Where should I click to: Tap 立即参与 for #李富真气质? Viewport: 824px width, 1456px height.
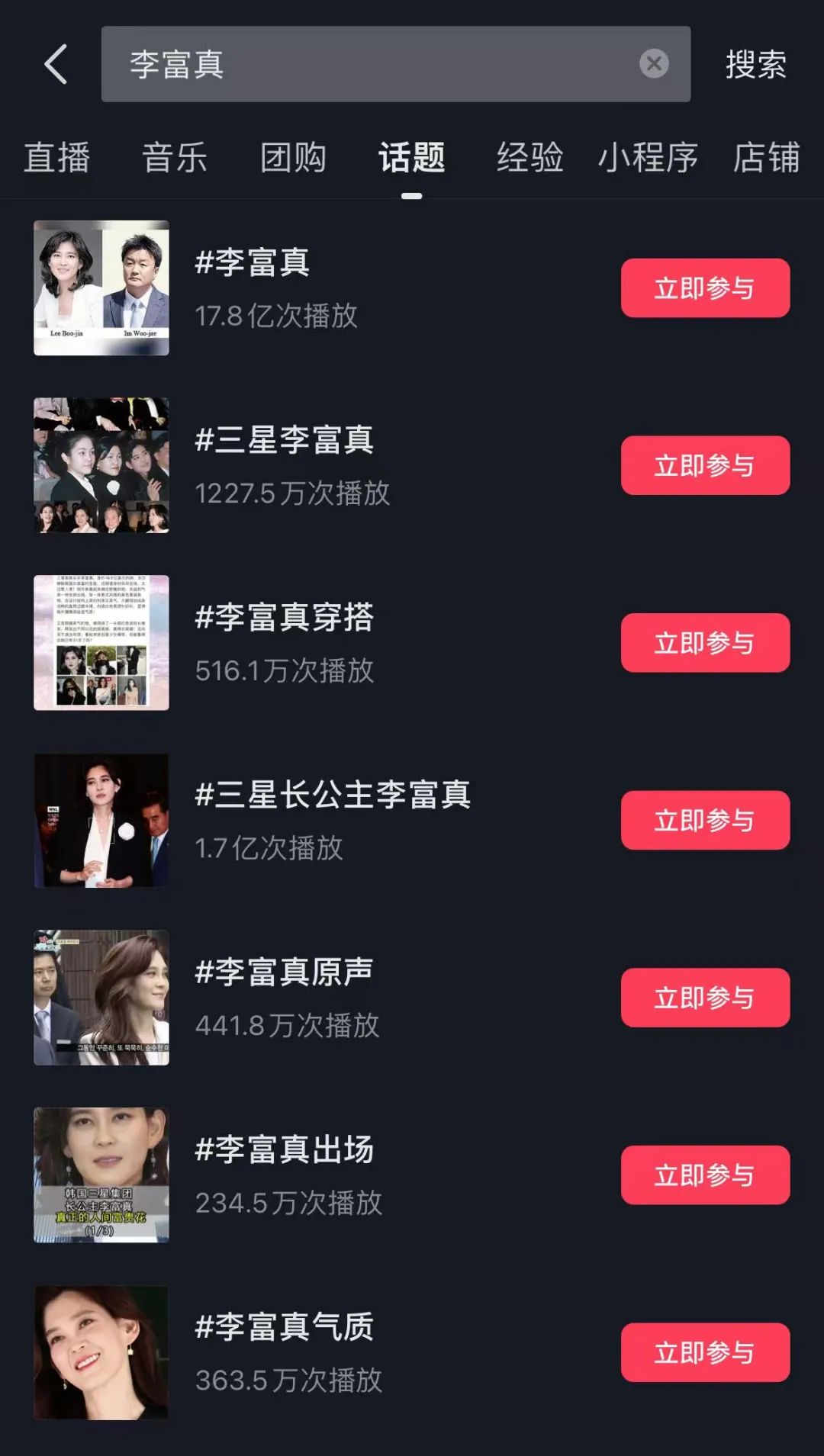(x=705, y=1352)
